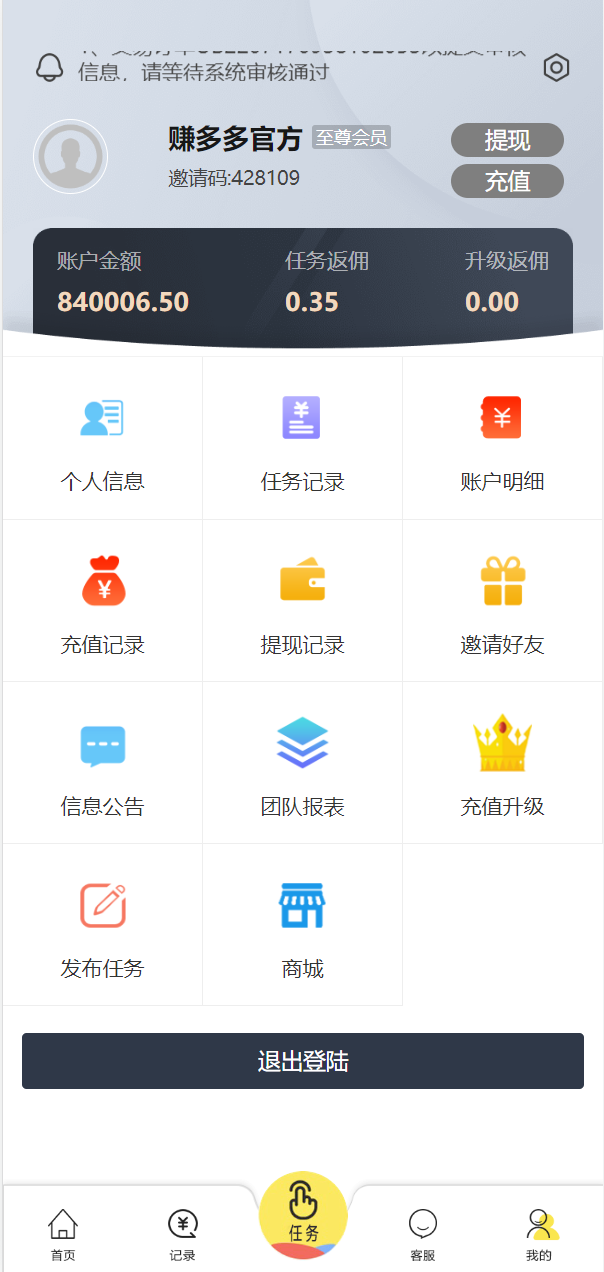Open 提现记录 withdrawal records
Screen dimensions: 604x1272
302,601
